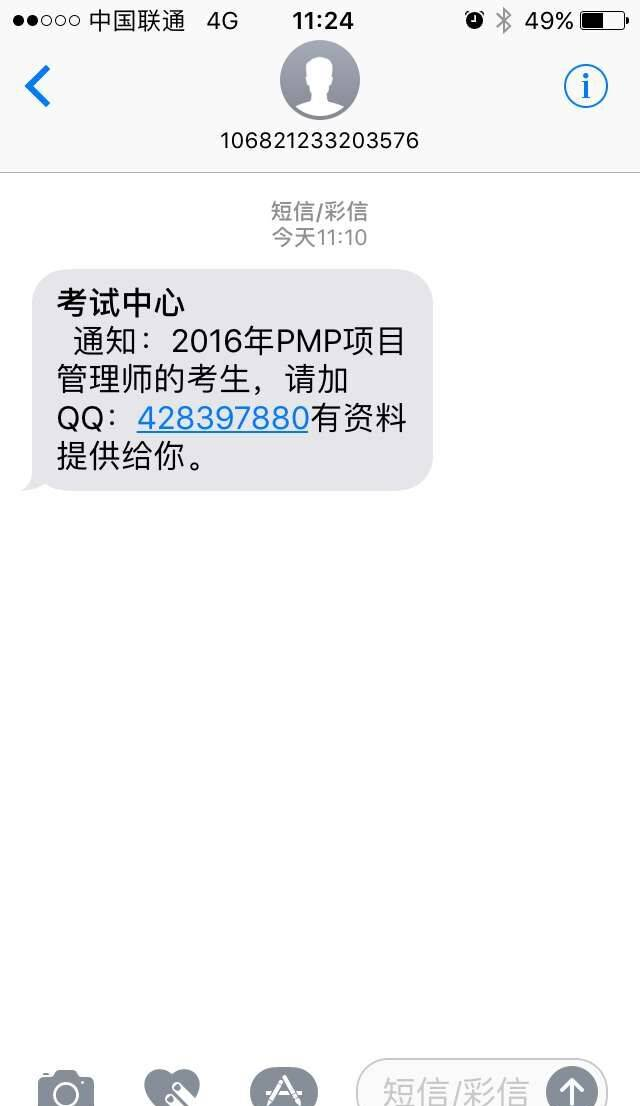
Task: Open the QQ number link 428397880
Action: (x=223, y=418)
